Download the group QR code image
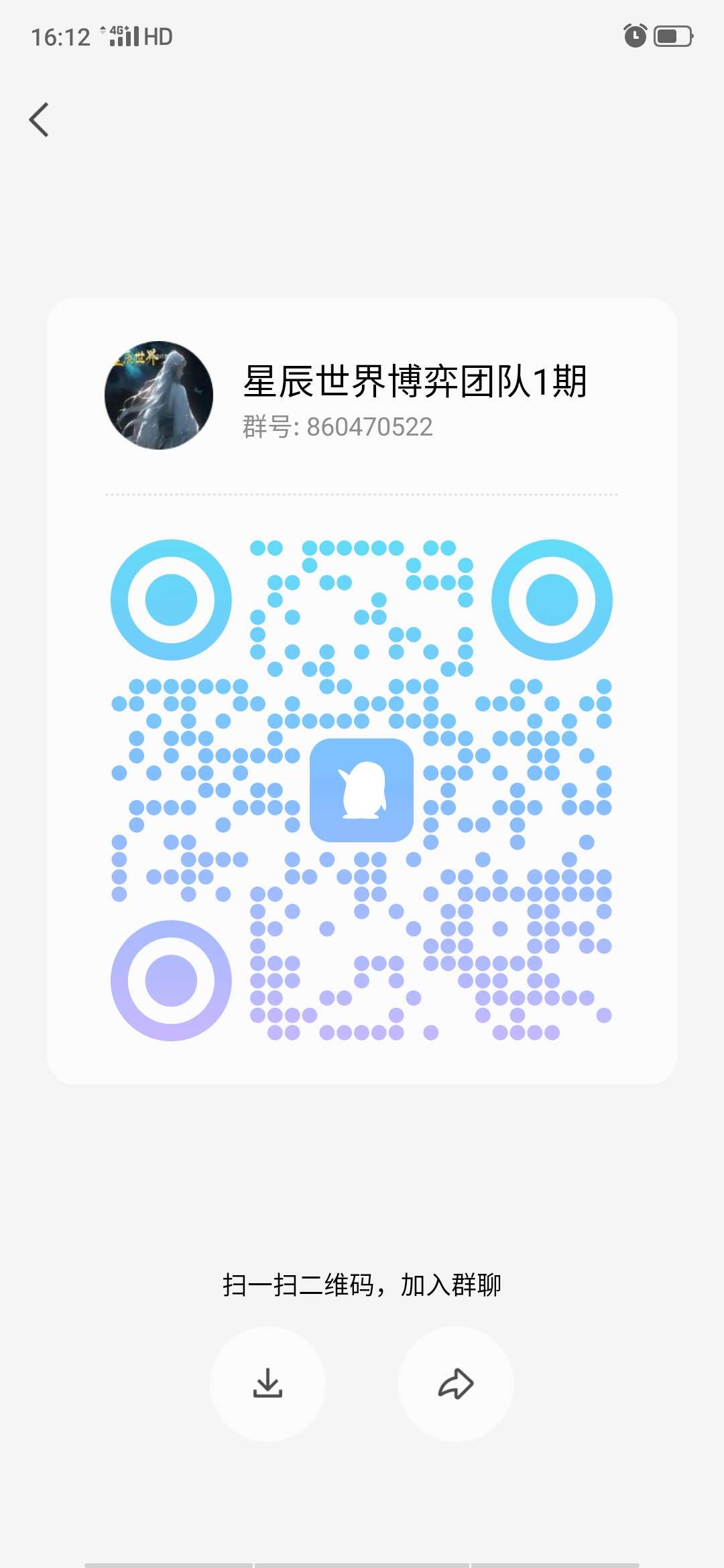The width and height of the screenshot is (724, 1568). point(267,1384)
